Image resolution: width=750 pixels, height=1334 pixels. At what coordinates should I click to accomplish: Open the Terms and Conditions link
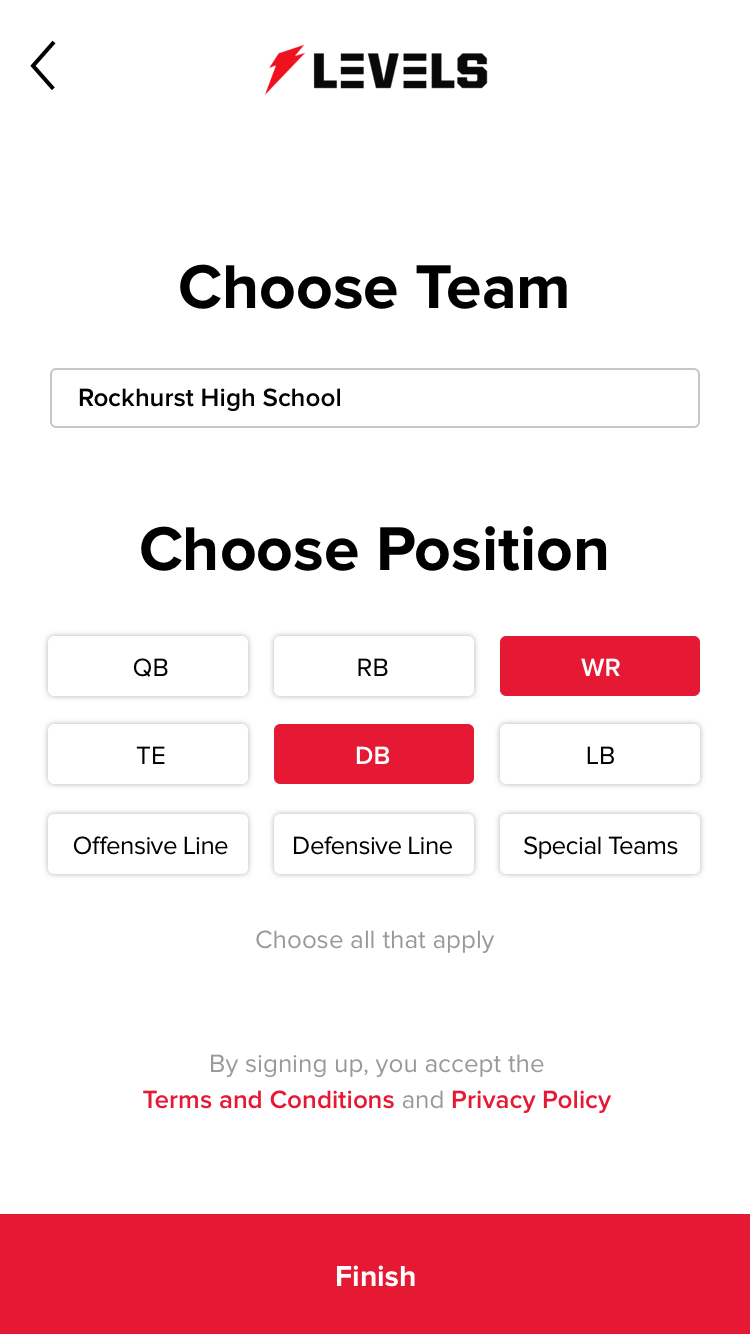point(269,1100)
